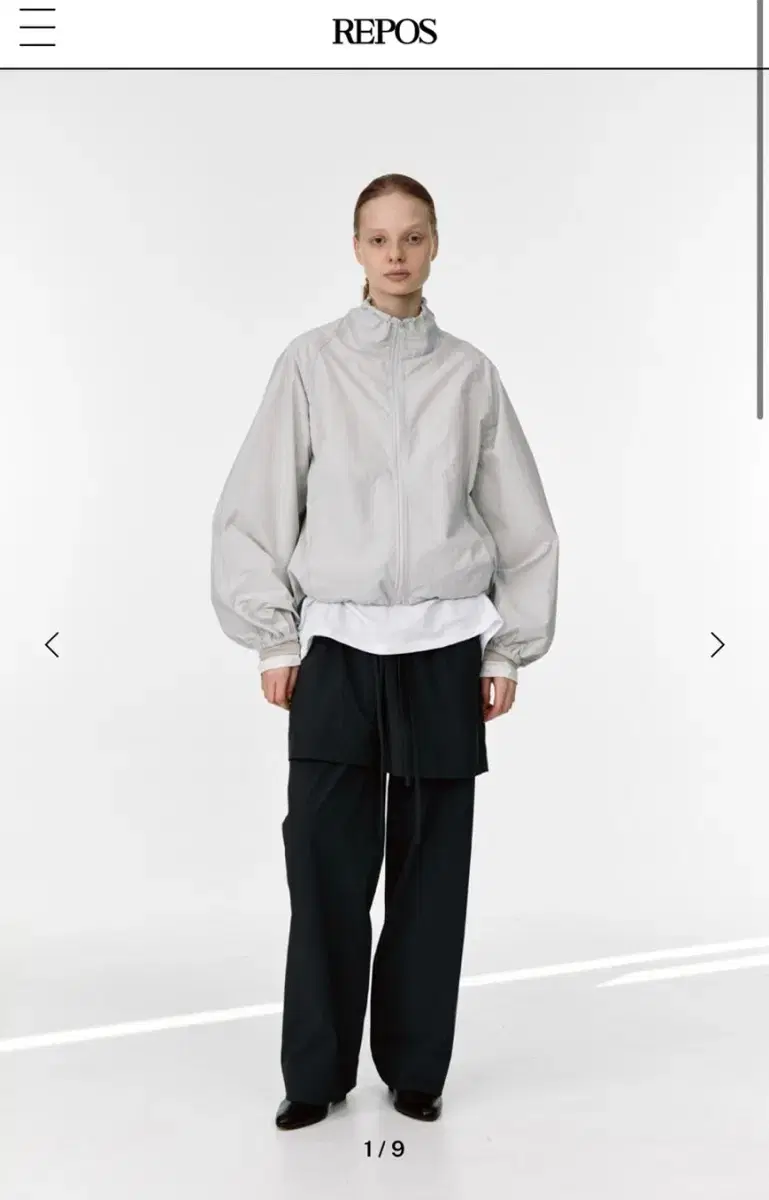Viewport: 769px width, 1200px height.
Task: Open the site menu via top-left icon
Action: click(x=38, y=27)
